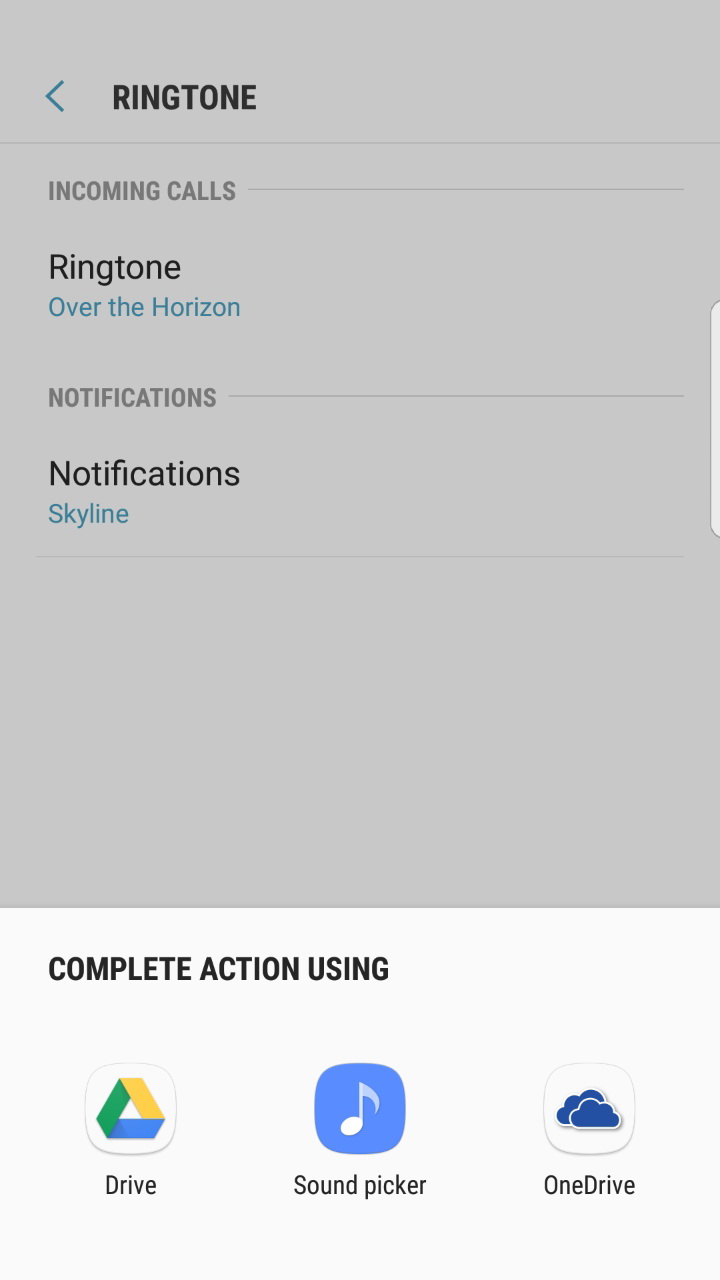The height and width of the screenshot is (1280, 720).
Task: Open the Ringtone row, Over the Horizon
Action: click(x=360, y=285)
